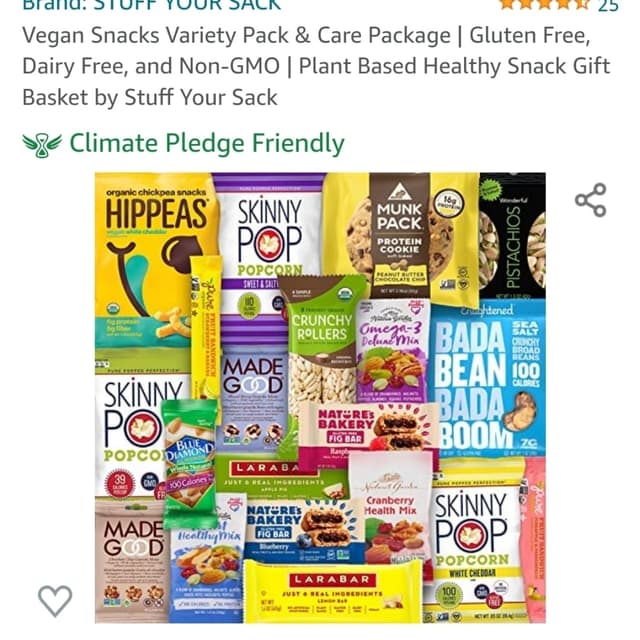This screenshot has height=640, width=640.
Task: Open the Climate Pledge Friendly link
Action: pyautogui.click(x=205, y=143)
